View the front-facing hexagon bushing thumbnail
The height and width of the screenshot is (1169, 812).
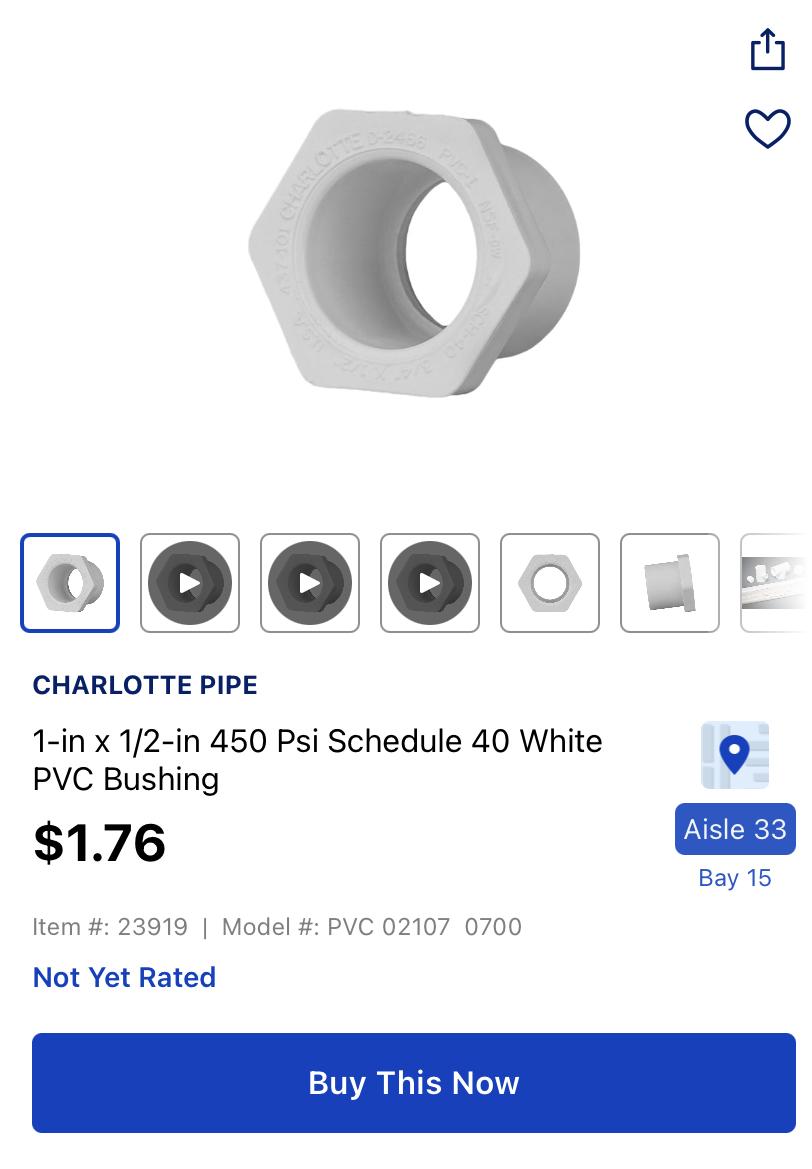550,583
